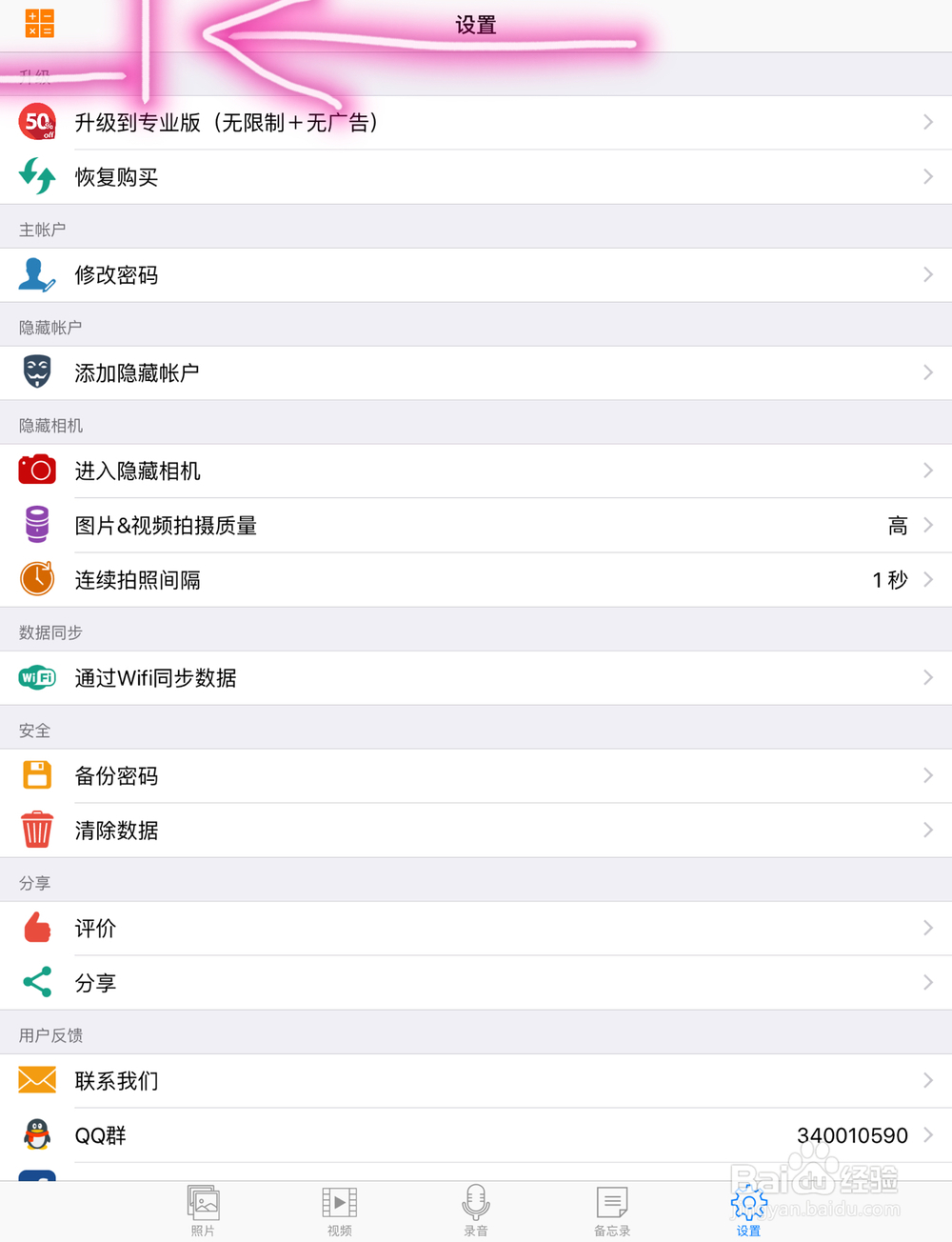Open 图片&视频拍摄质量 quality setting
The image size is (952, 1242).
(476, 526)
